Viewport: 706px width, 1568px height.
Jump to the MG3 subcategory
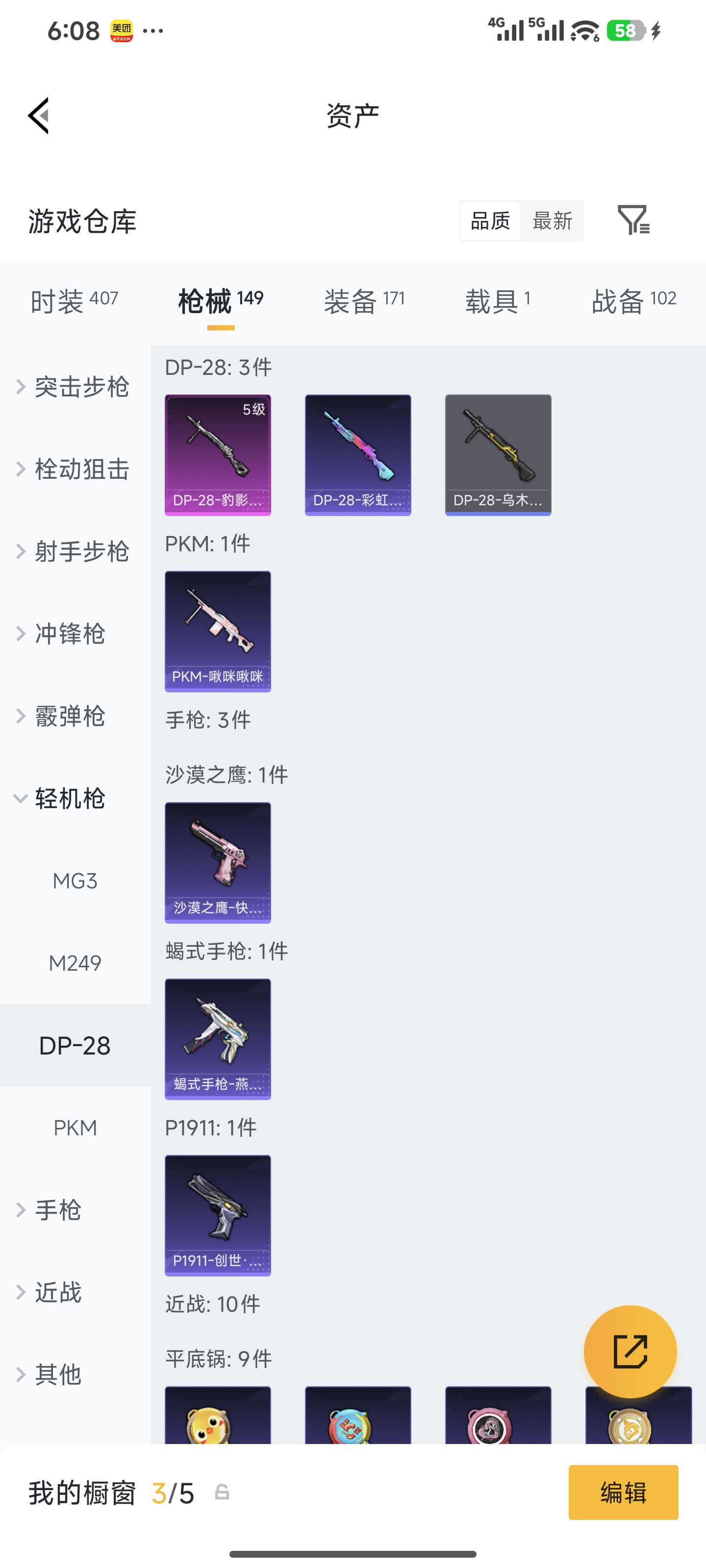tap(75, 881)
